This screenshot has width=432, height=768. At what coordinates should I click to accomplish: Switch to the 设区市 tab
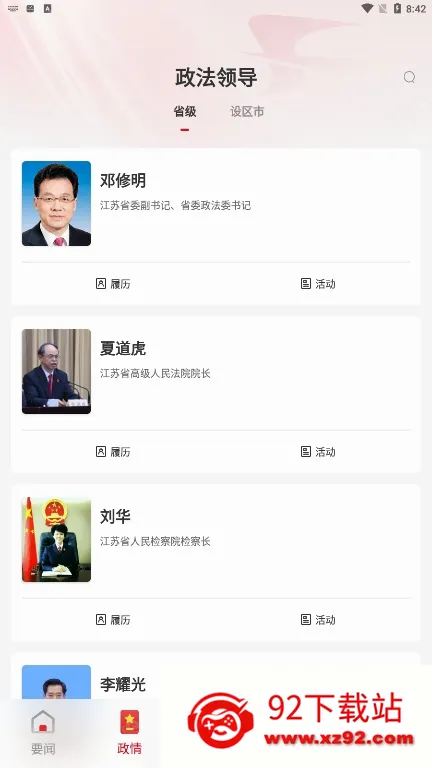pyautogui.click(x=247, y=112)
